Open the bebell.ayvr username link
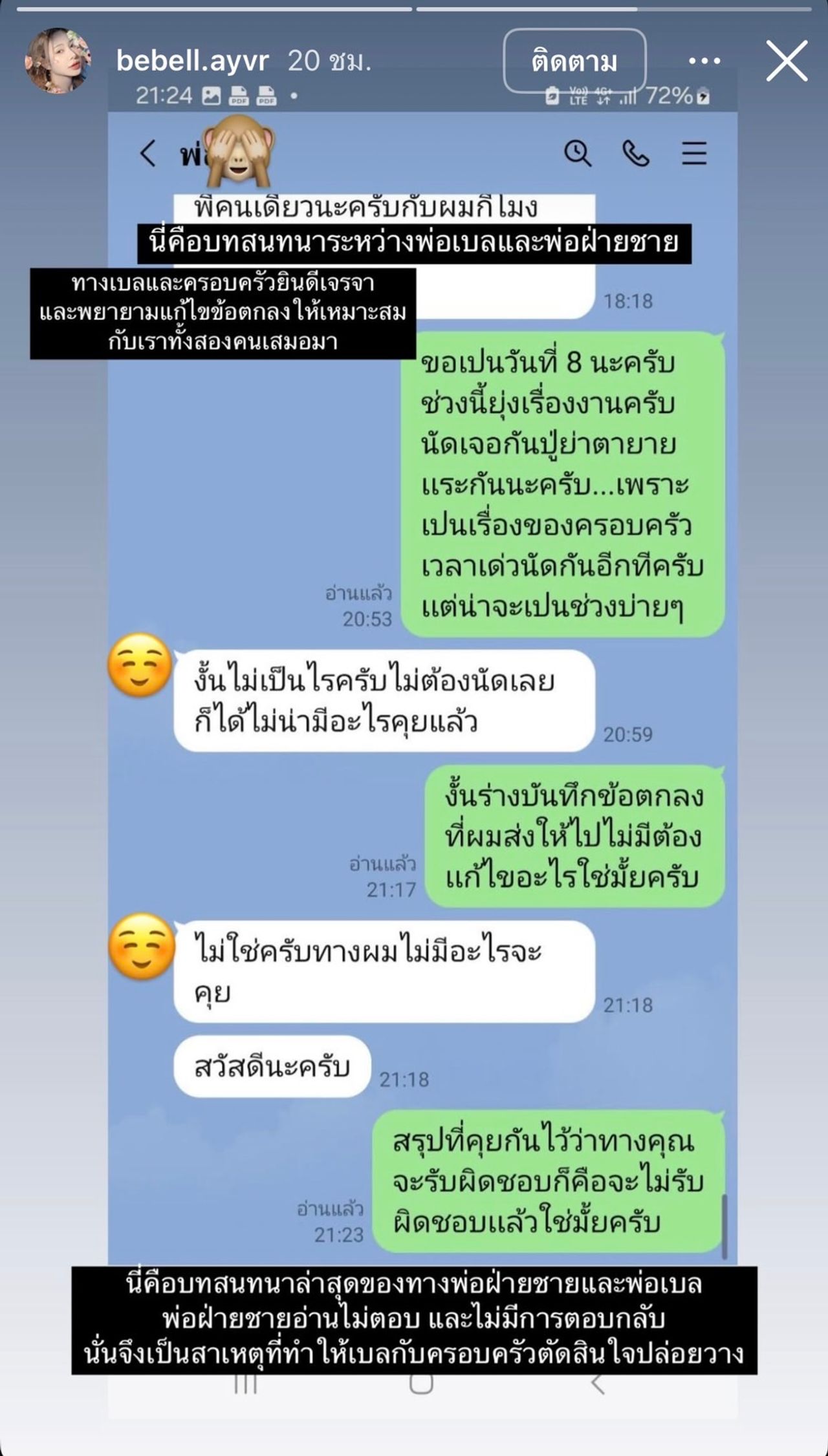Image resolution: width=828 pixels, height=1456 pixels. coord(192,61)
